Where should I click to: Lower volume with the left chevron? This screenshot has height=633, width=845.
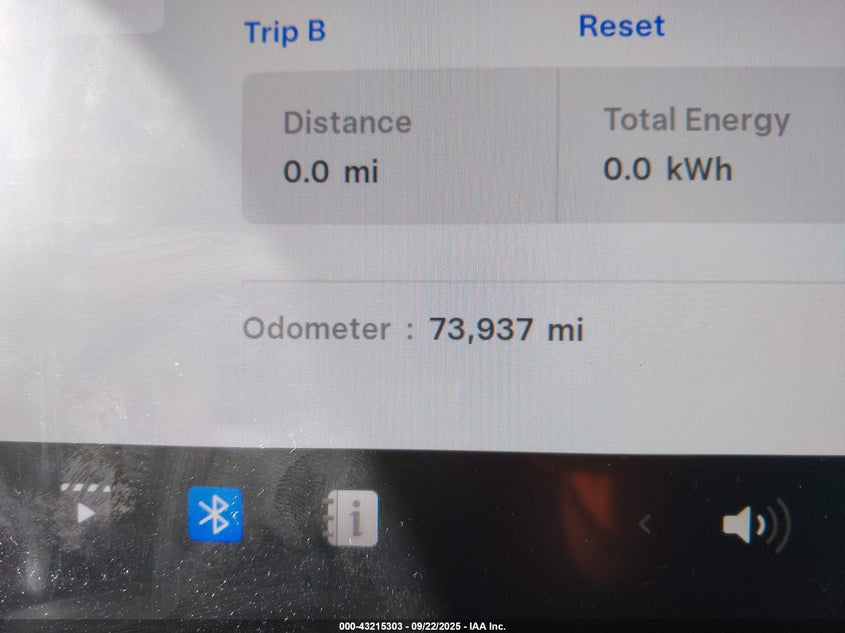point(645,524)
